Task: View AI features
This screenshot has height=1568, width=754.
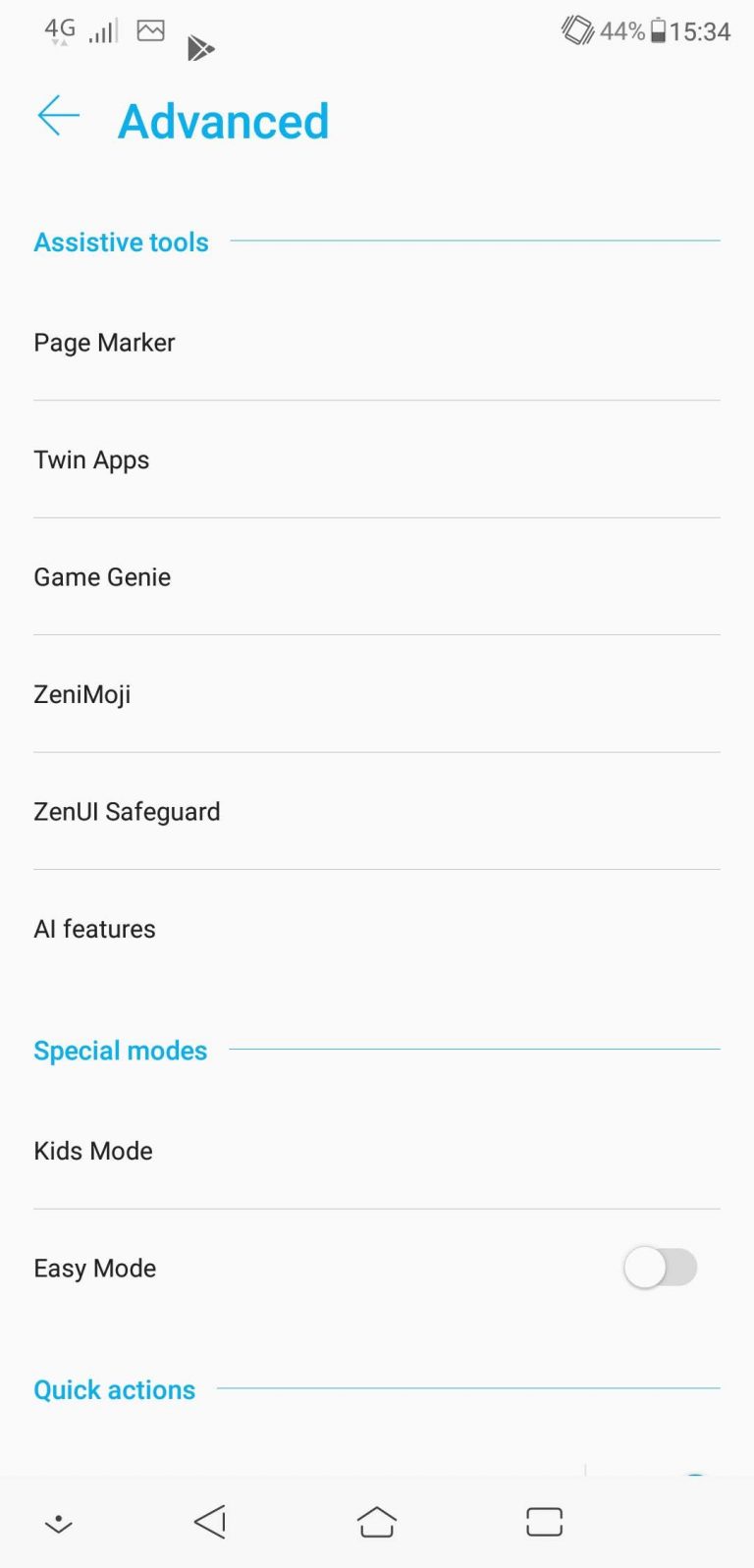Action: coord(377,929)
